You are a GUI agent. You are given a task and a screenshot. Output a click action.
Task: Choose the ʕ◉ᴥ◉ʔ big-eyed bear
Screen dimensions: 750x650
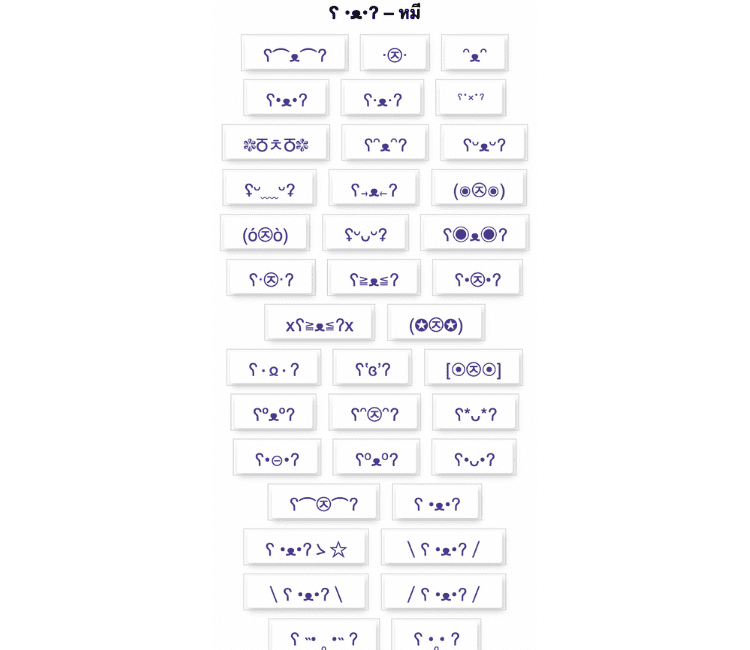[x=475, y=234]
